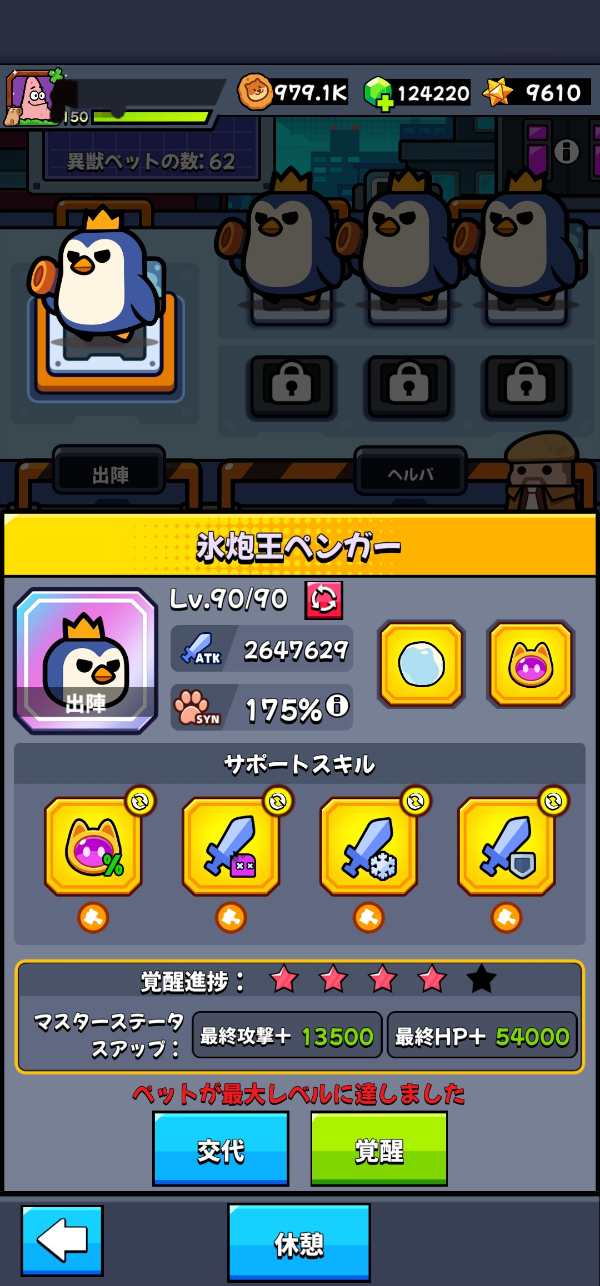600x1286 pixels.
Task: Tap the 休憩 rest button
Action: coord(299,1242)
